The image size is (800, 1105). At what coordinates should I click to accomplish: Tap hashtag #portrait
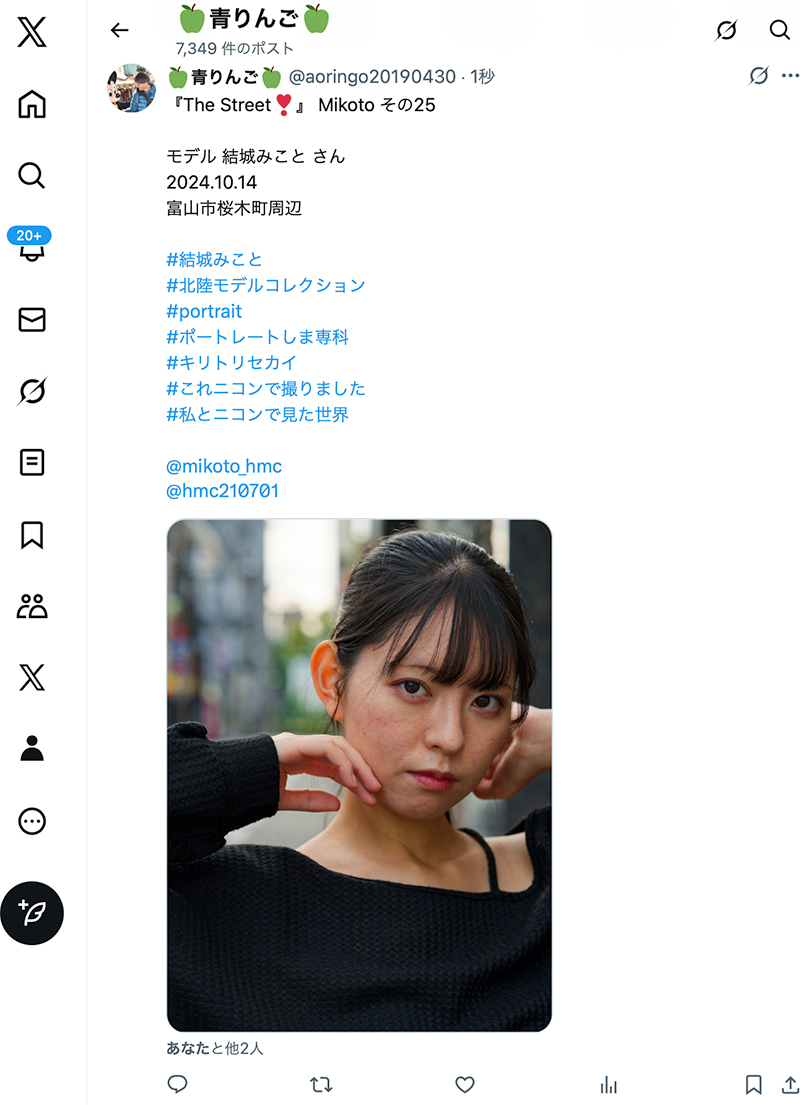pos(204,311)
